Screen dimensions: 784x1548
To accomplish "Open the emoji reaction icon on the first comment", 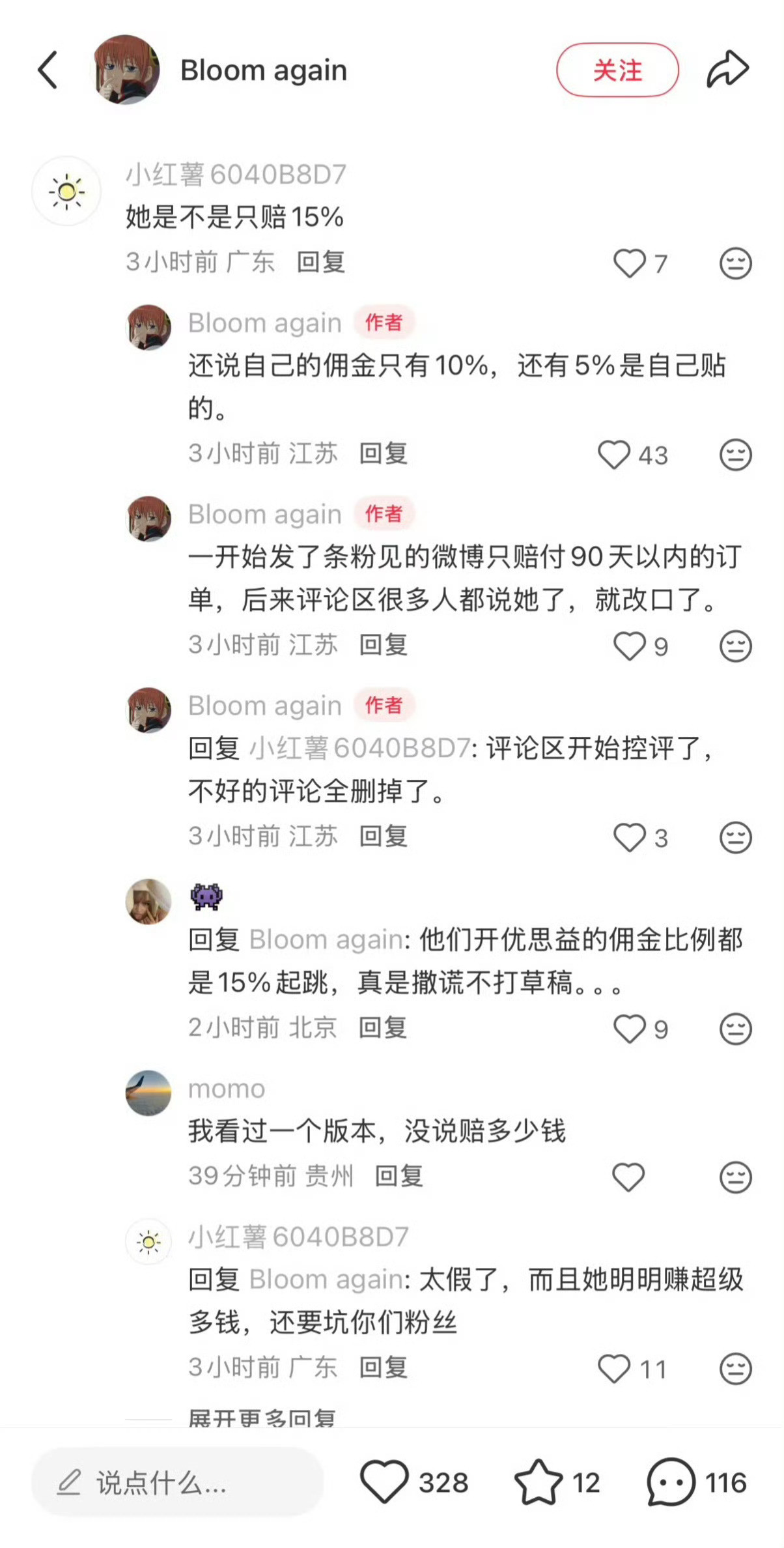I will (735, 263).
